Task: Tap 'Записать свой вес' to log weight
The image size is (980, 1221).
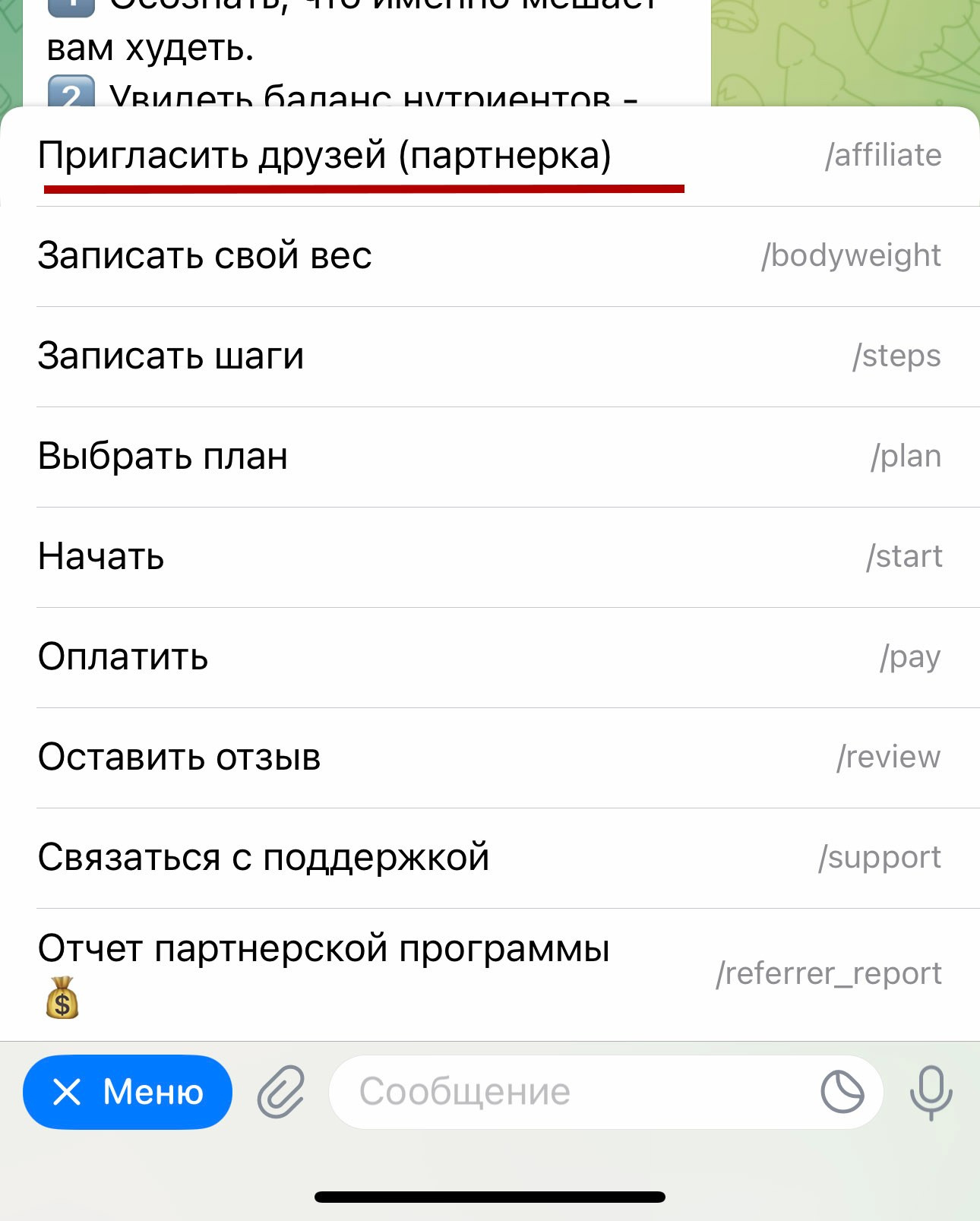Action: coord(205,255)
